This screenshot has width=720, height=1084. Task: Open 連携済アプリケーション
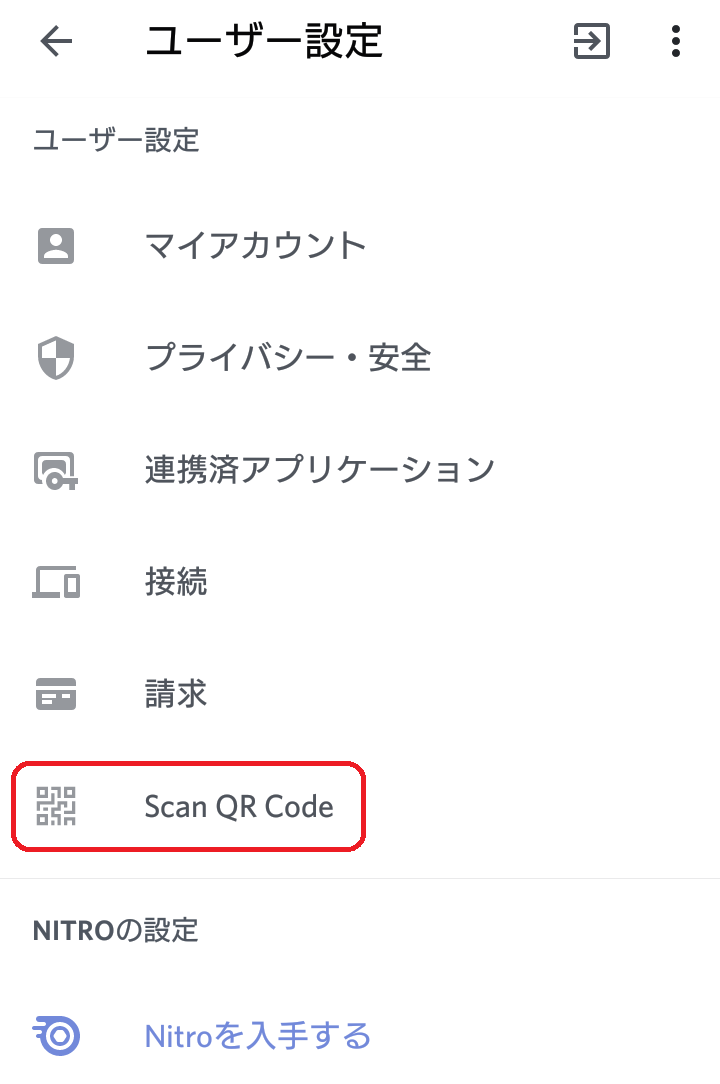tap(319, 469)
